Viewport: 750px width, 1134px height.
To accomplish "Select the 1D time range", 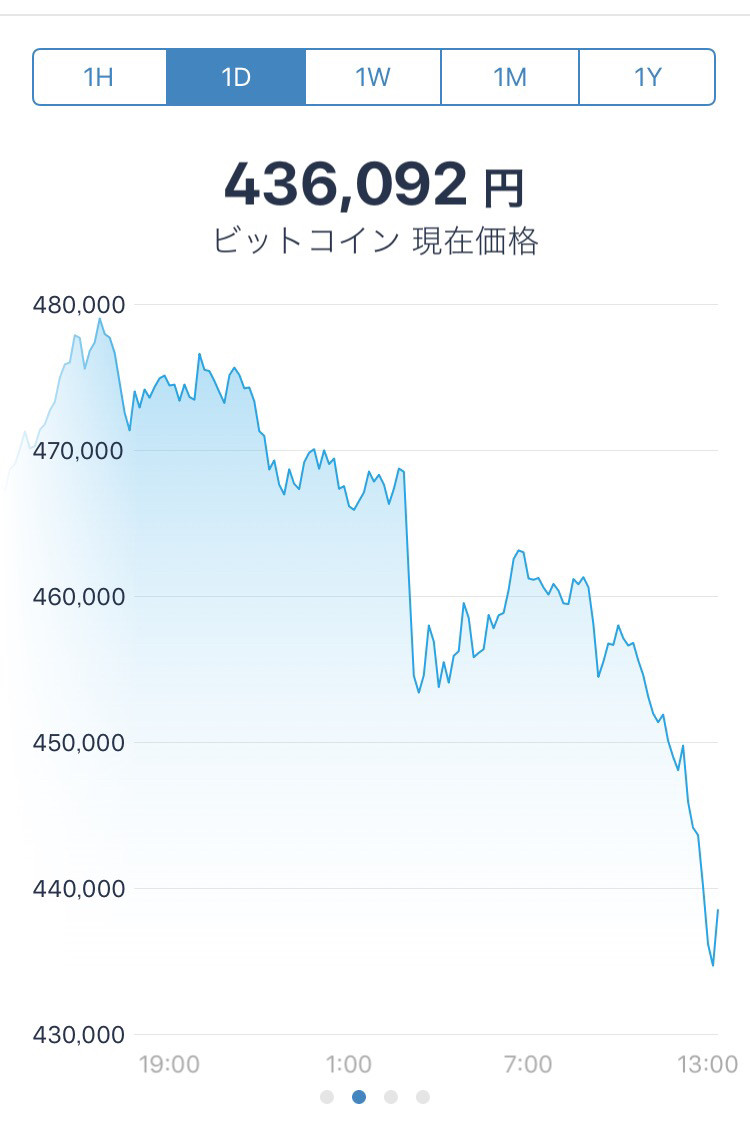I will coord(236,77).
